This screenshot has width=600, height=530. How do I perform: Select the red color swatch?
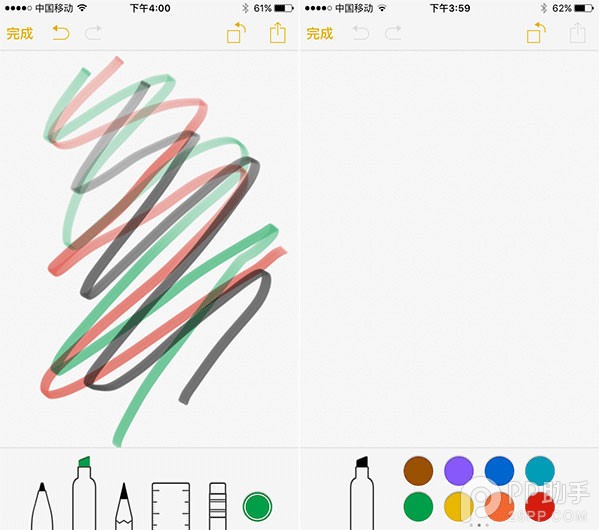pos(540,507)
